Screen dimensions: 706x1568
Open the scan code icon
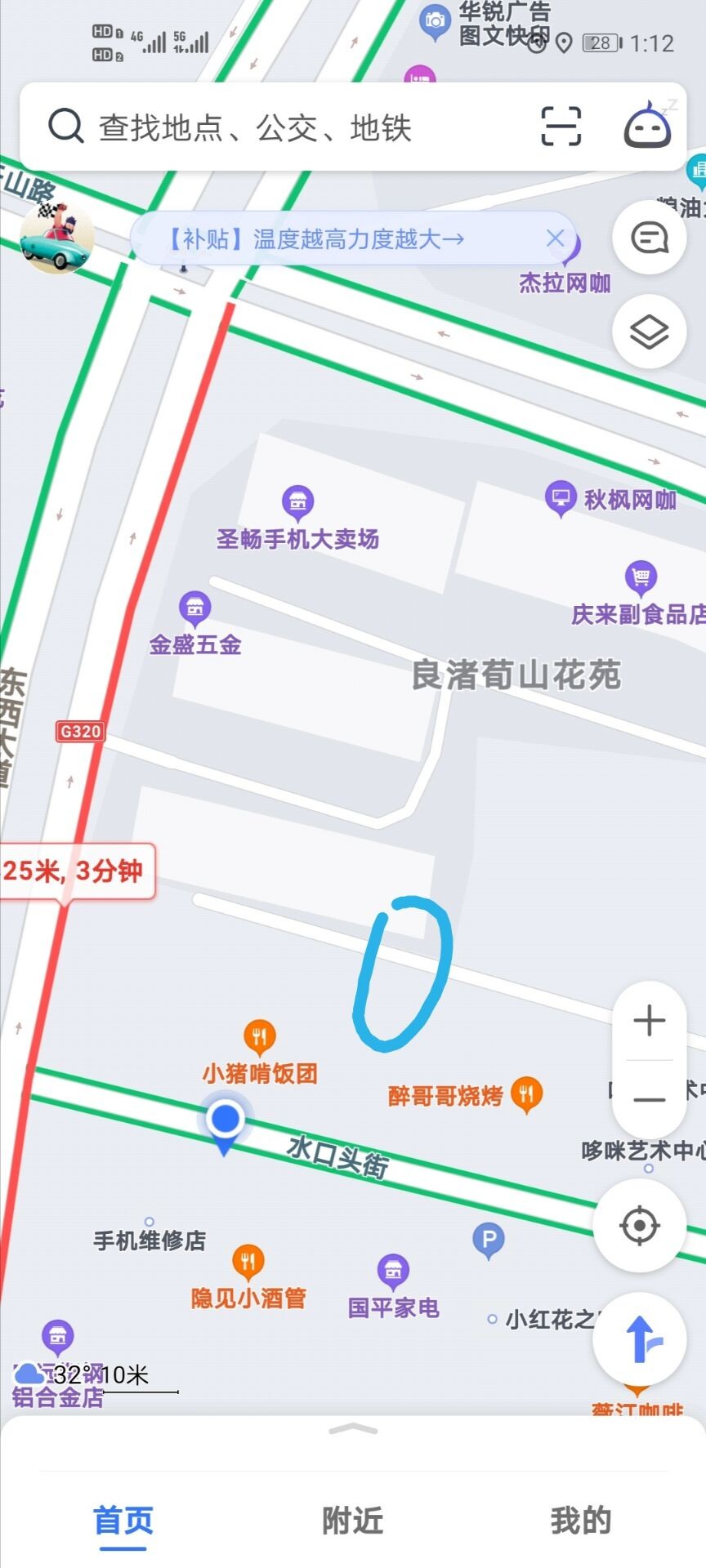561,127
